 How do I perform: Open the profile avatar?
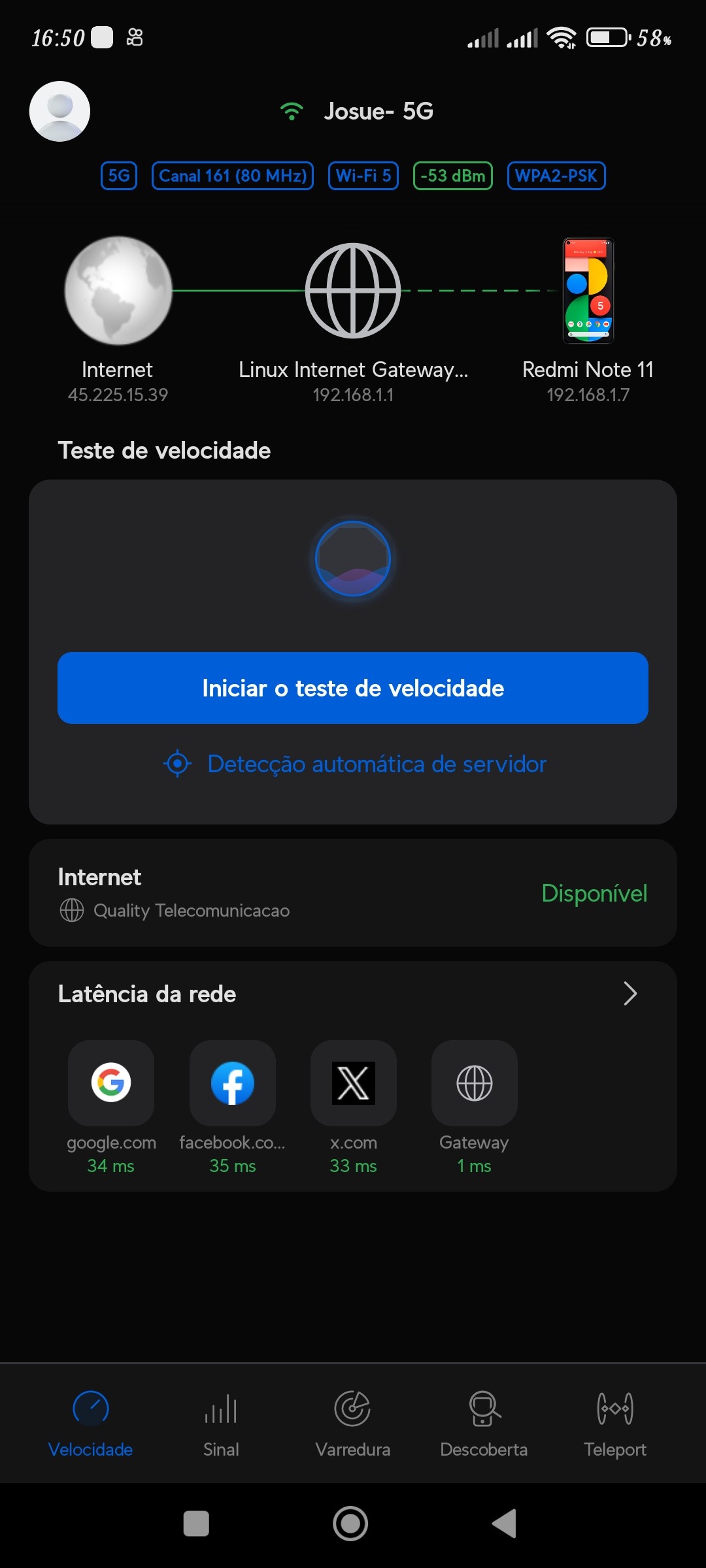pos(59,111)
